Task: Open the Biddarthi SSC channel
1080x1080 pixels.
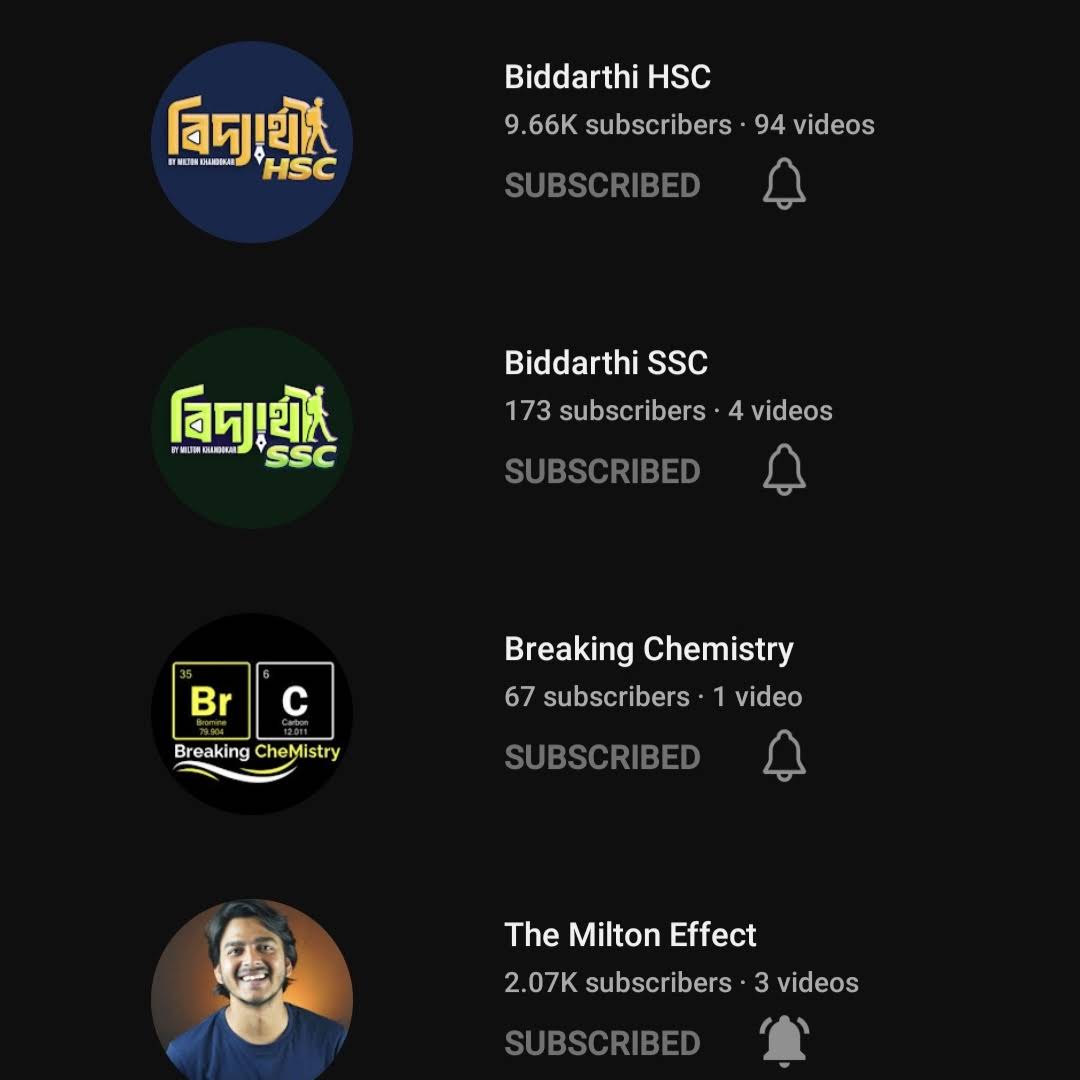Action: [606, 363]
